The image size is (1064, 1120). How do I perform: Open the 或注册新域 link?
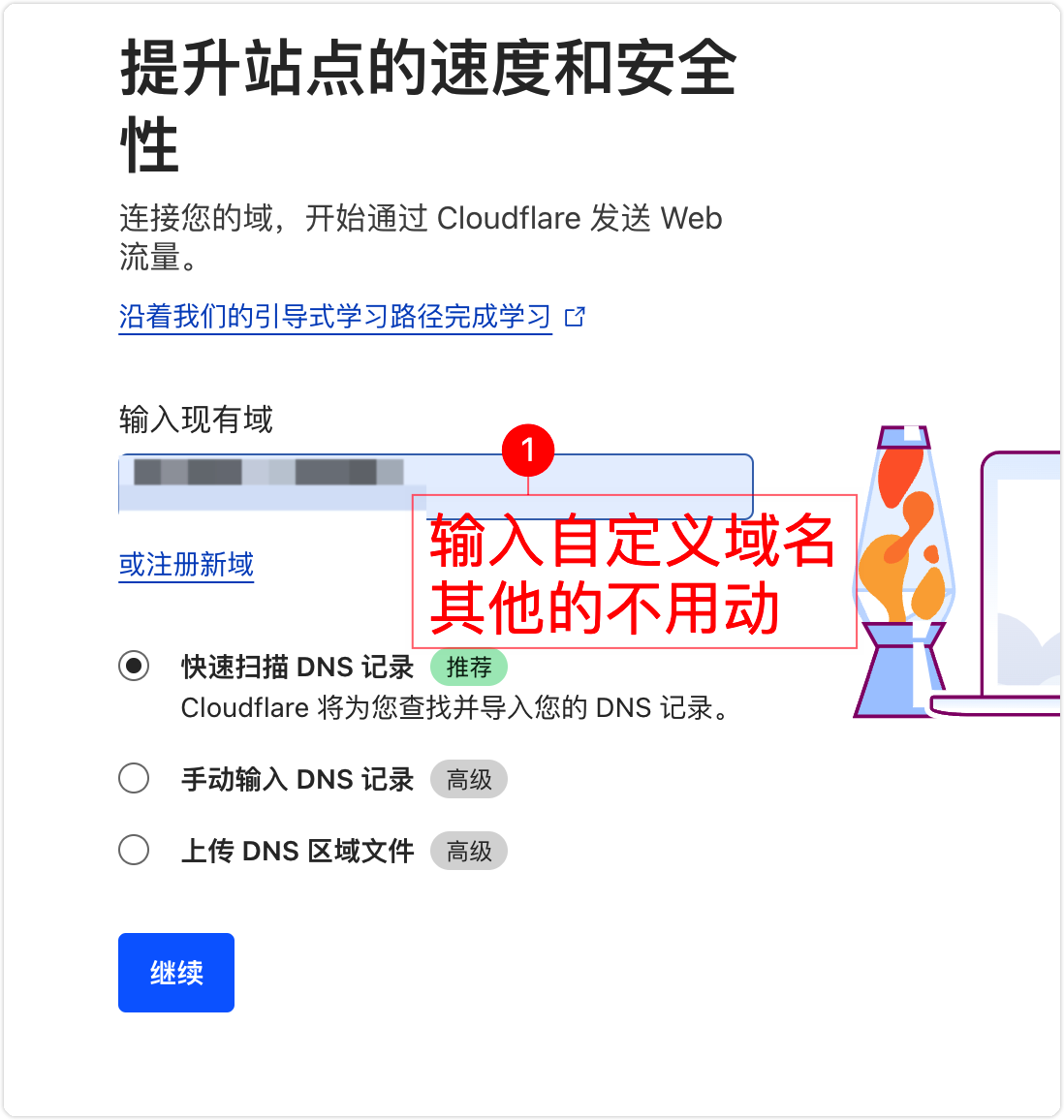[186, 564]
